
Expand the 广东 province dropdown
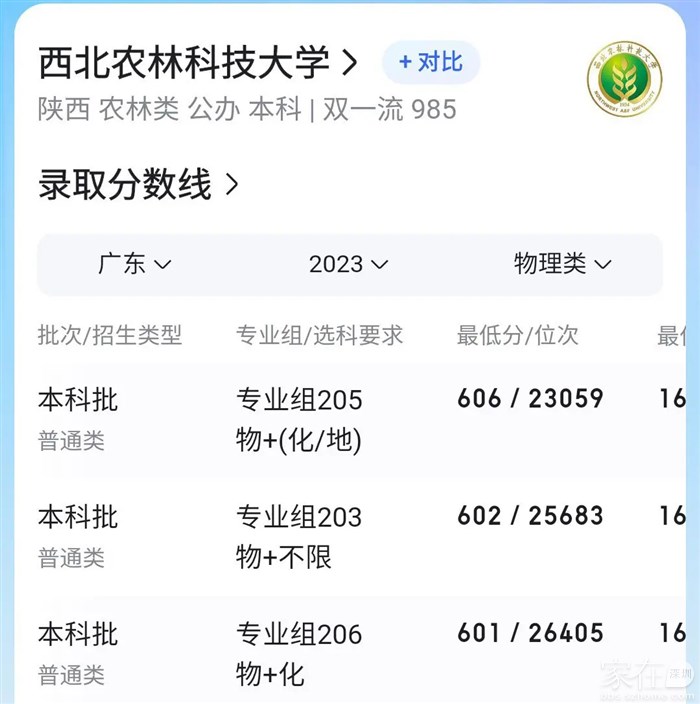[135, 264]
